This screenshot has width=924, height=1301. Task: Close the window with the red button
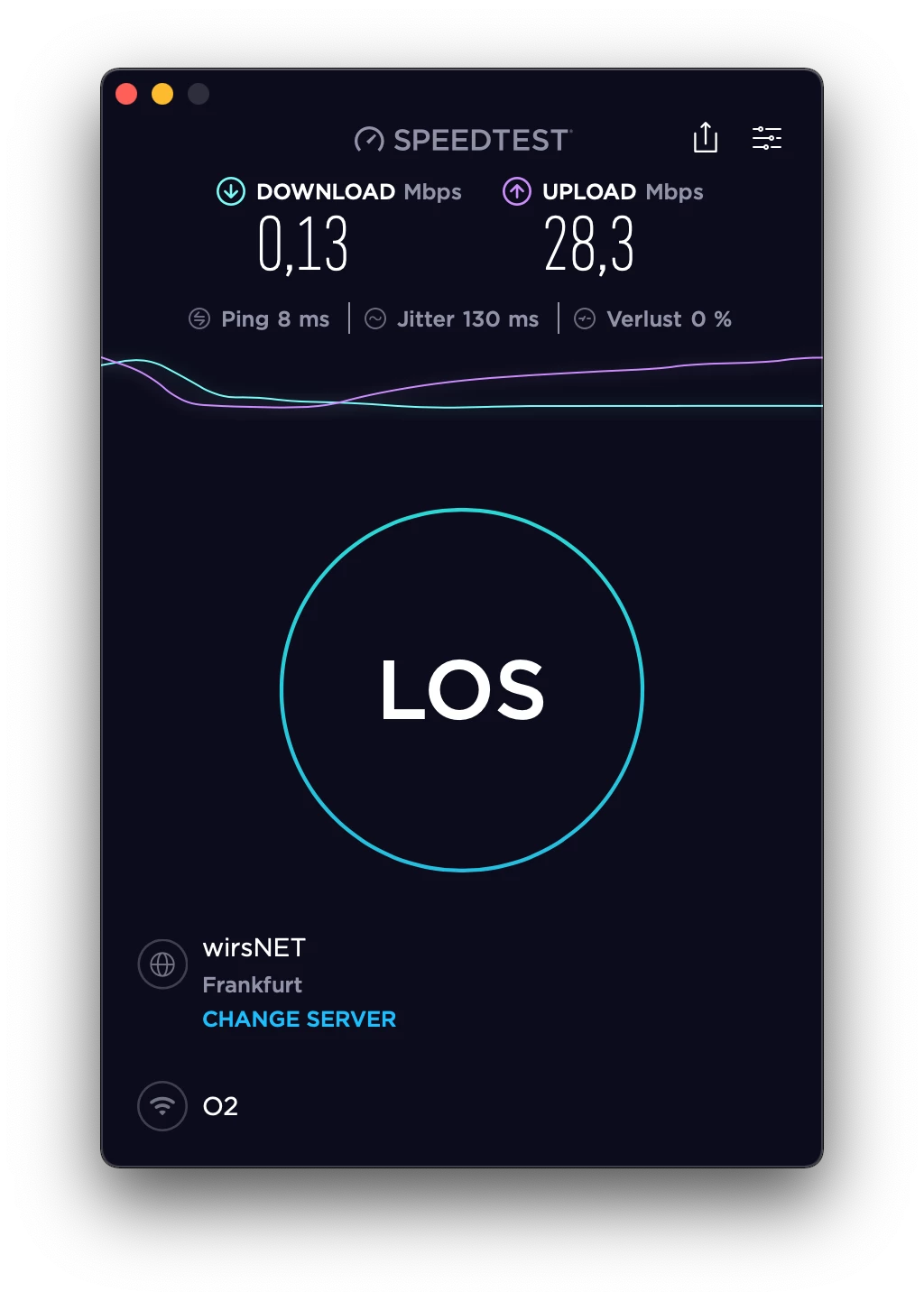click(126, 94)
